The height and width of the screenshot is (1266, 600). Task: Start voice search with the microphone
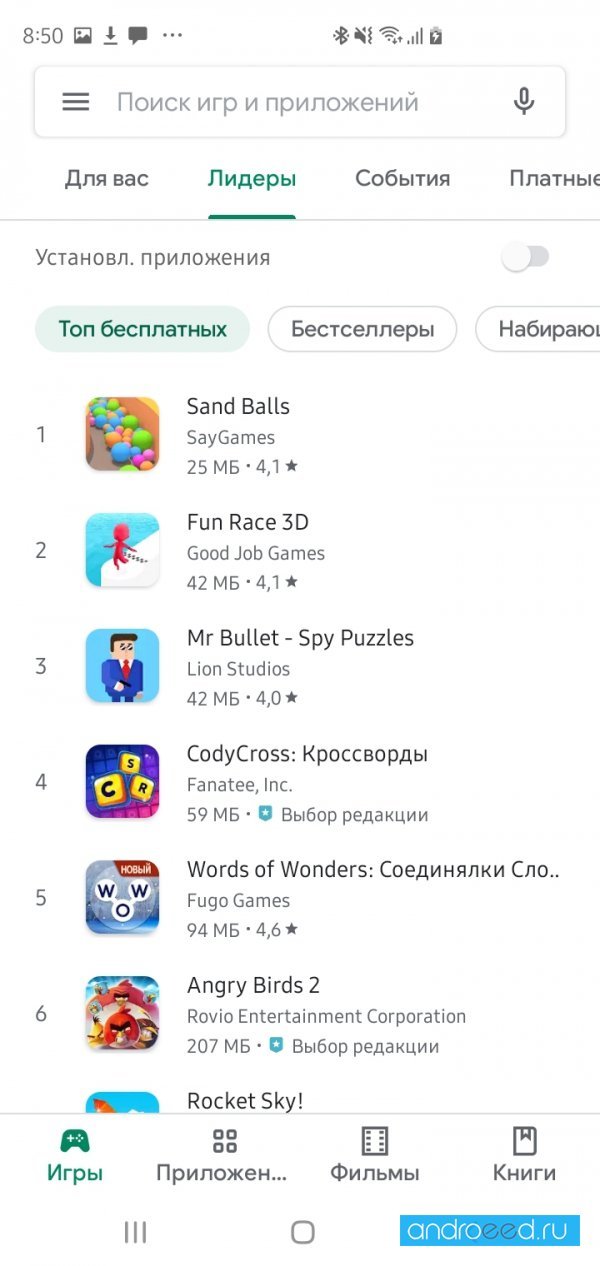click(524, 102)
